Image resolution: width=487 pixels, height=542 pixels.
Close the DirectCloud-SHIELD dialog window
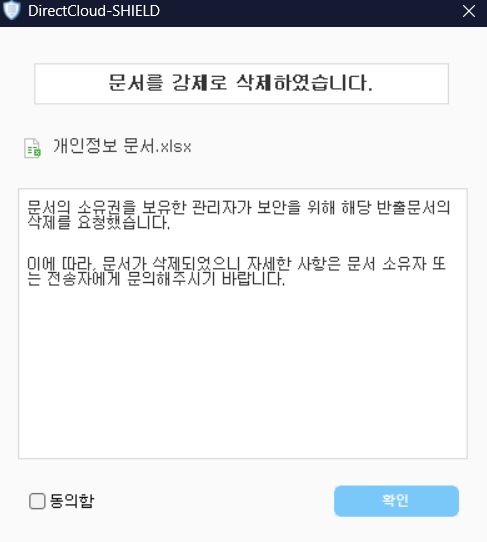[469, 11]
